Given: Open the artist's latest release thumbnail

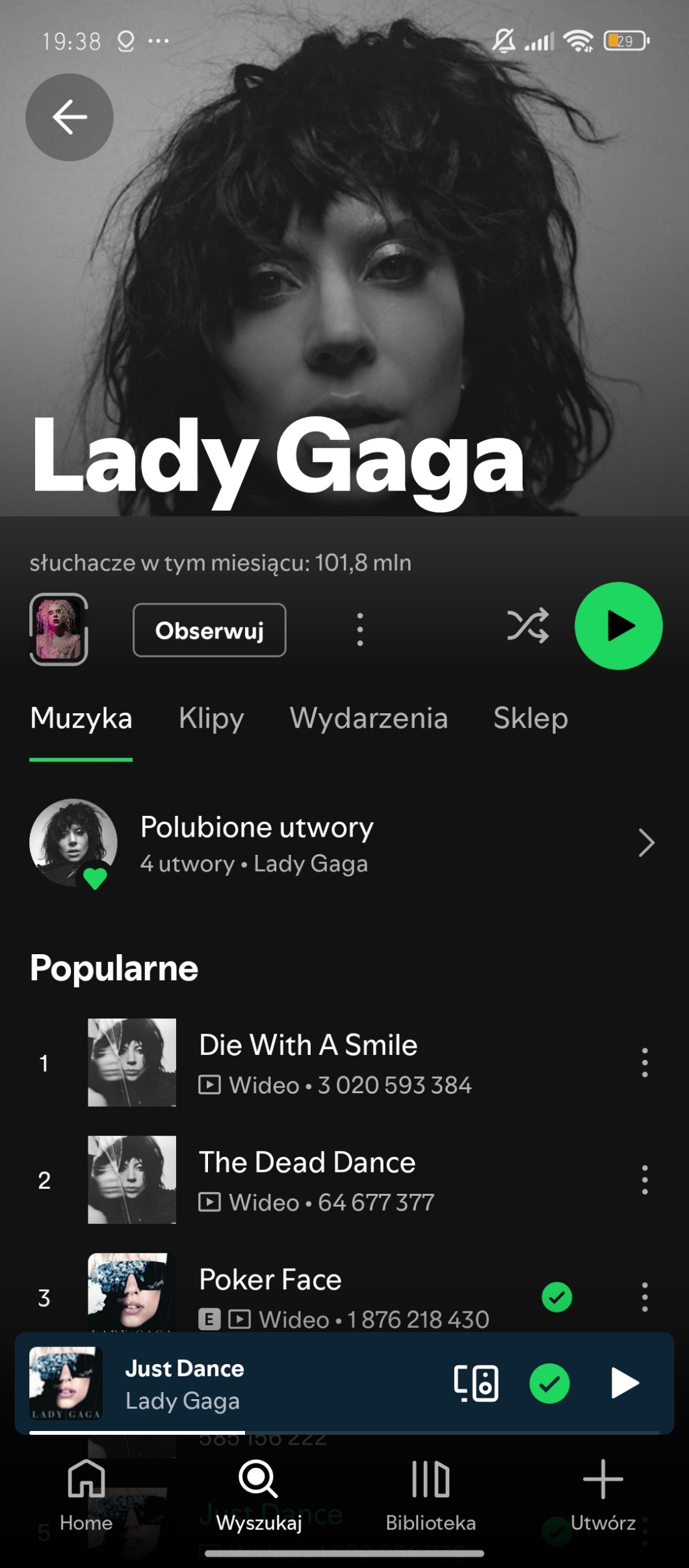Looking at the screenshot, I should coord(59,629).
